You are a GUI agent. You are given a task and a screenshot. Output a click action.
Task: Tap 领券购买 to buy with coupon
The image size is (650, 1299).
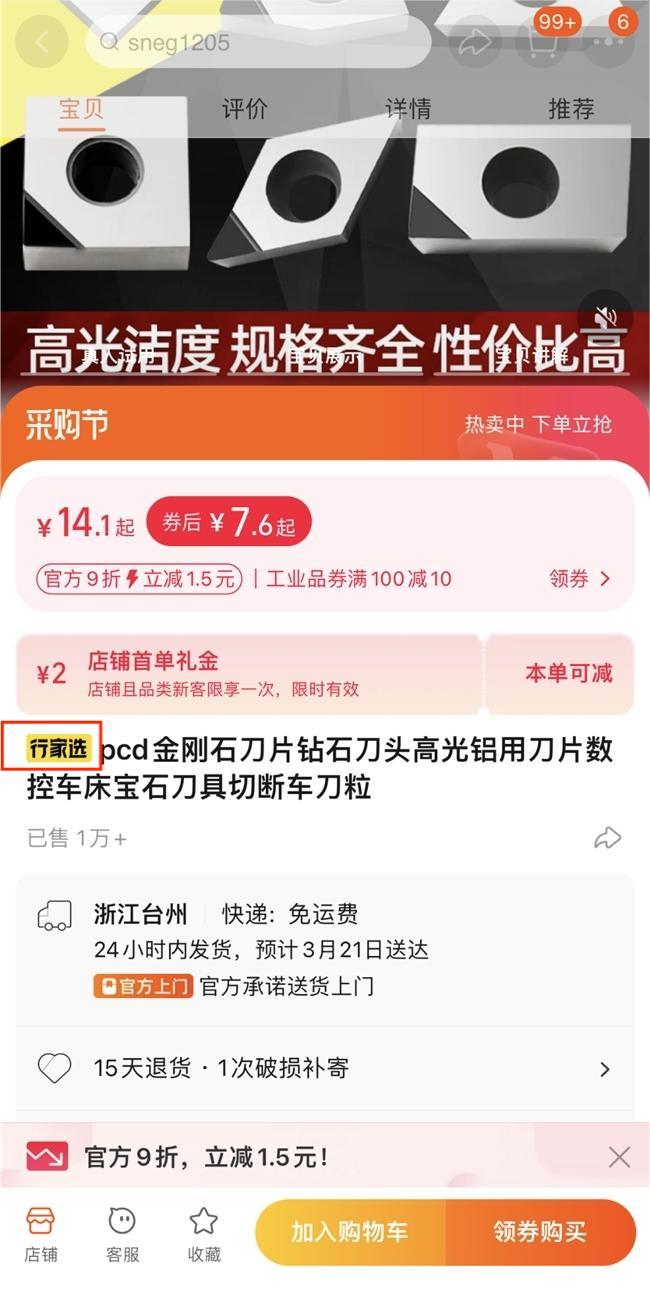click(540, 1232)
